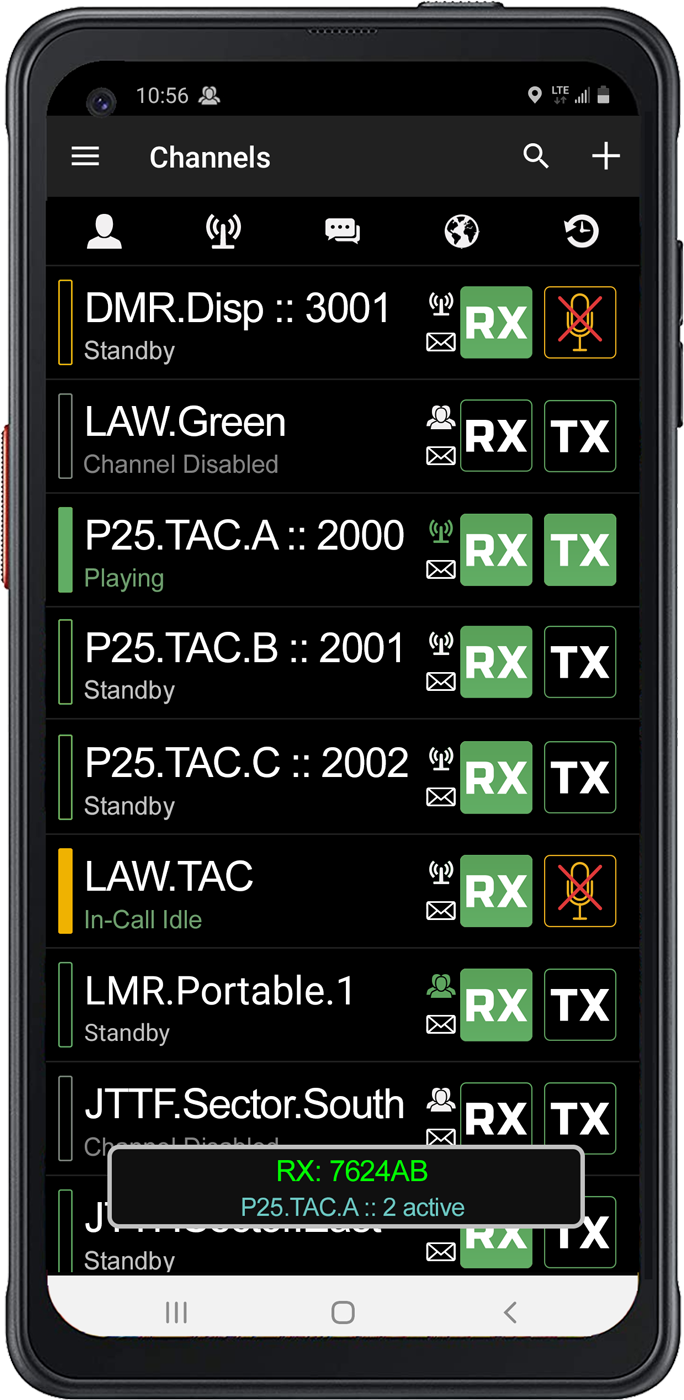This screenshot has height=1400, width=684.
Task: Tap muted microphone on DMR.Disp :: 3001
Action: coord(580,322)
